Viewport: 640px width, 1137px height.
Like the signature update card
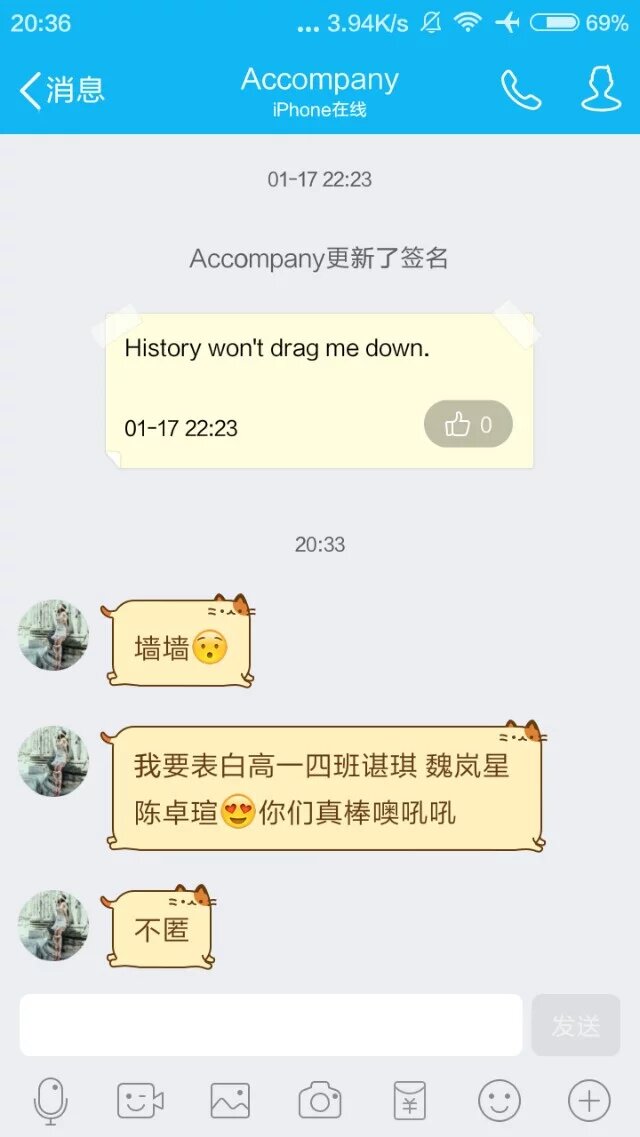(x=468, y=424)
